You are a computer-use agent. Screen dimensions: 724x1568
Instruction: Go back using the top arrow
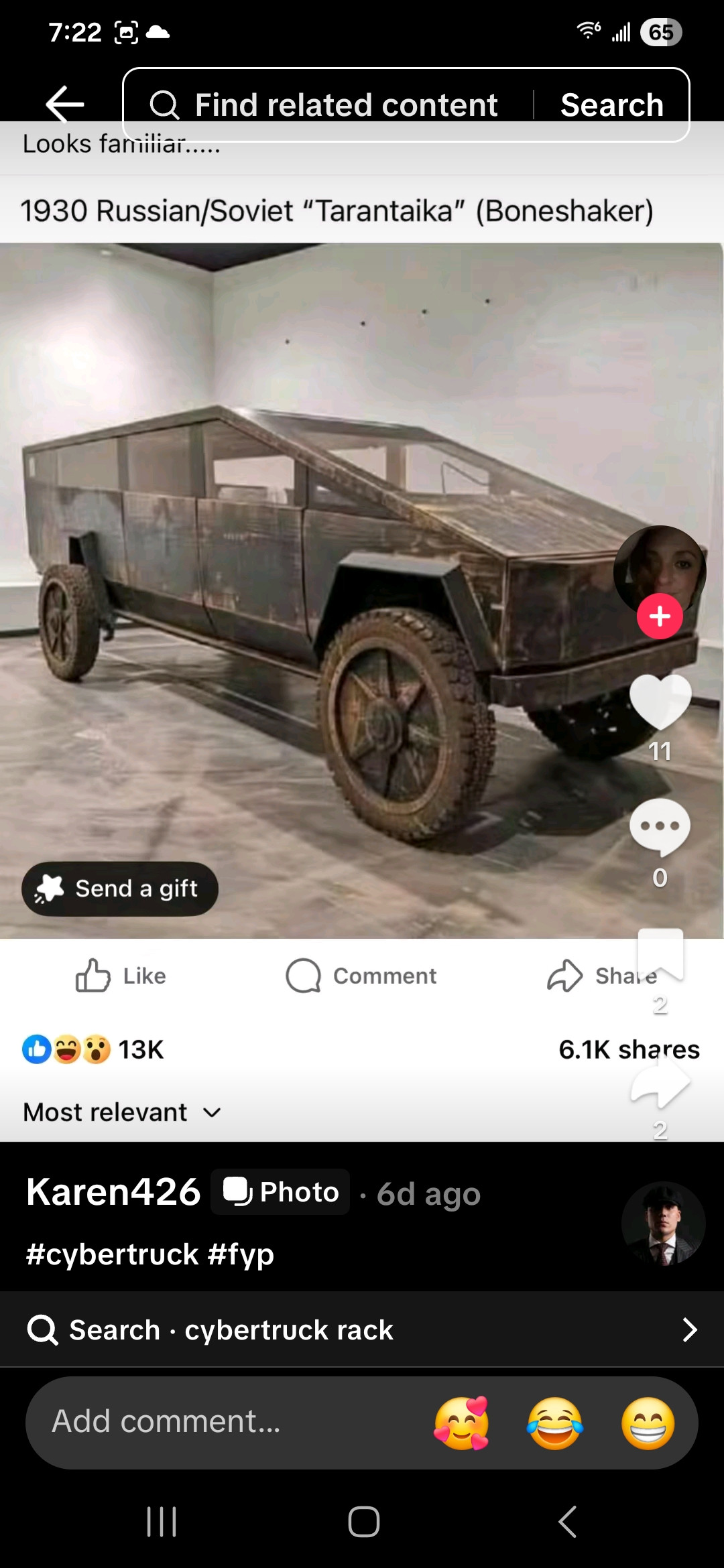point(65,104)
